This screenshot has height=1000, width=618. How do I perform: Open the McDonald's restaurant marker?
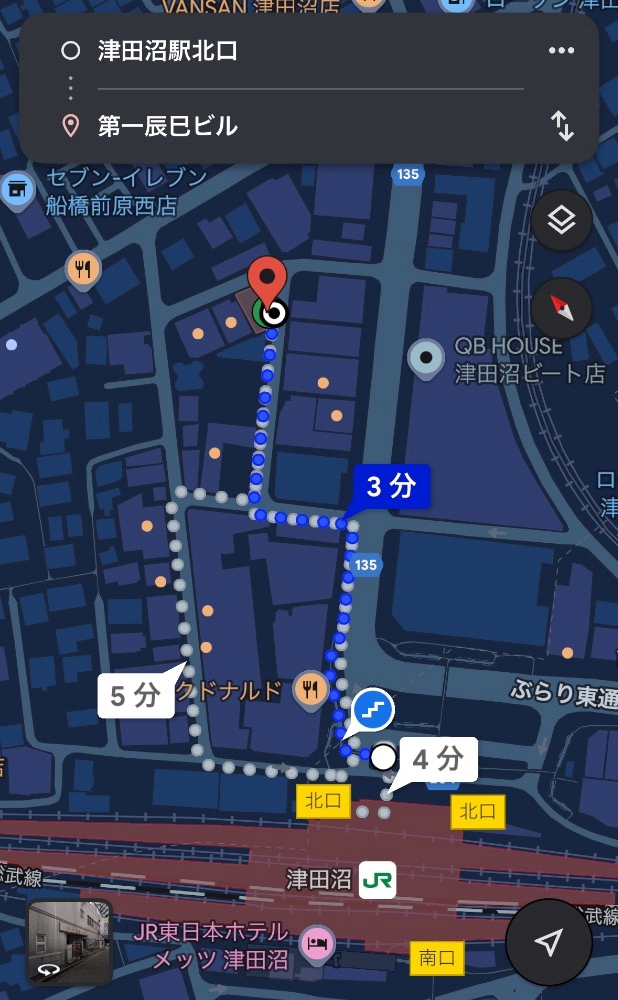tap(311, 691)
